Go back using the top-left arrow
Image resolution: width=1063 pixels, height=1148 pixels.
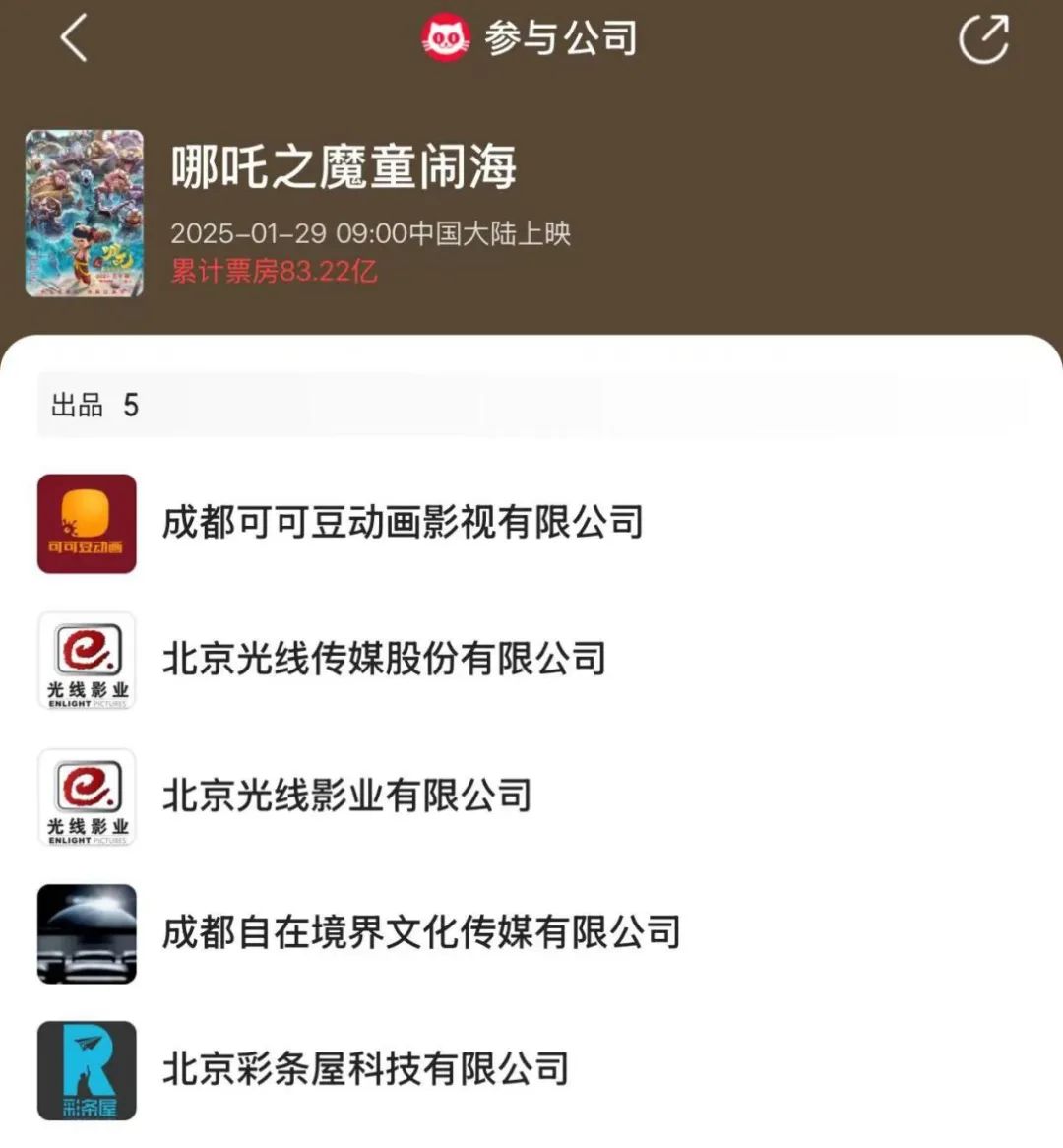[75, 39]
